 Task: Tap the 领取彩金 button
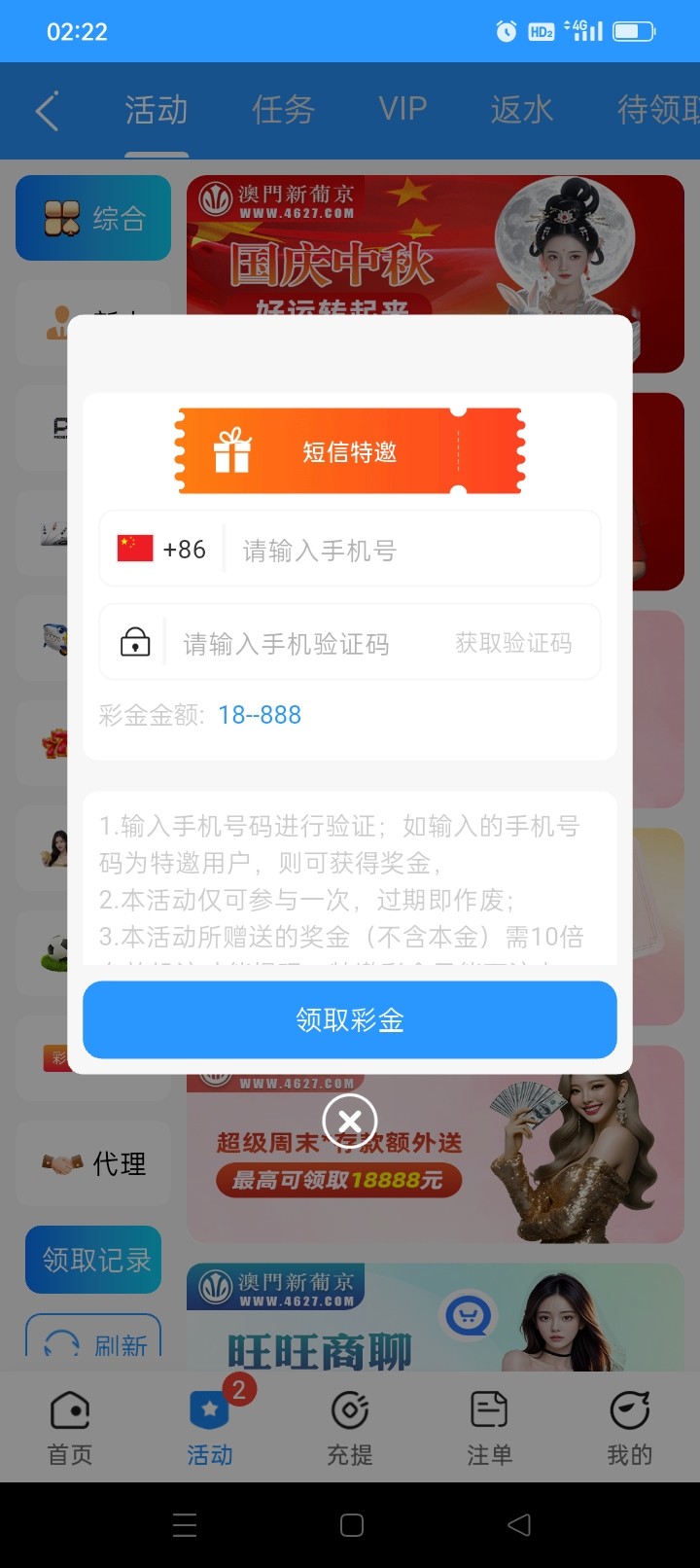coord(350,1019)
